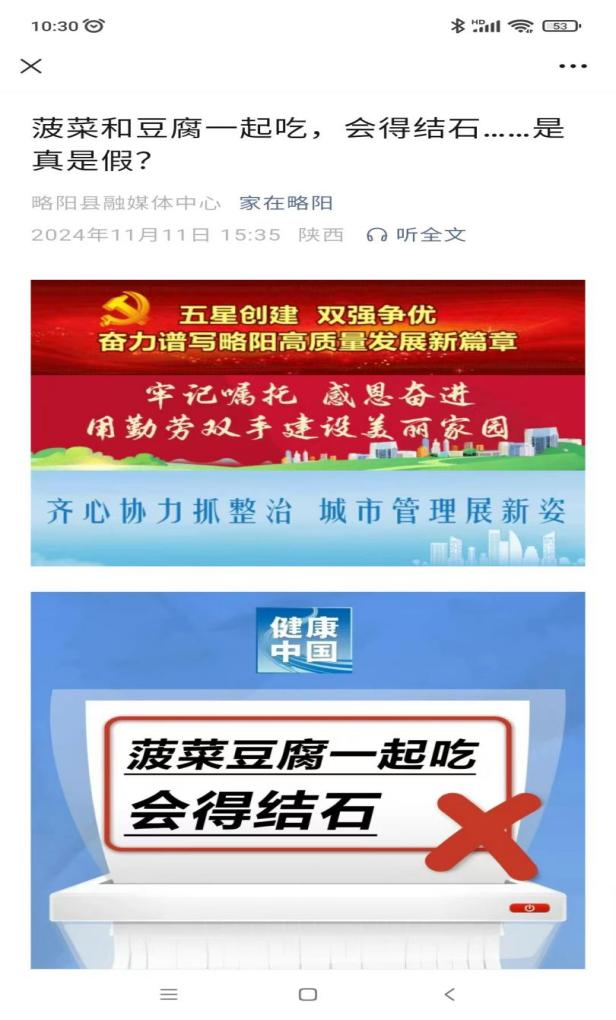The image size is (616, 1020).
Task: View the 健康中国 spinach tofu image
Action: [x=308, y=780]
